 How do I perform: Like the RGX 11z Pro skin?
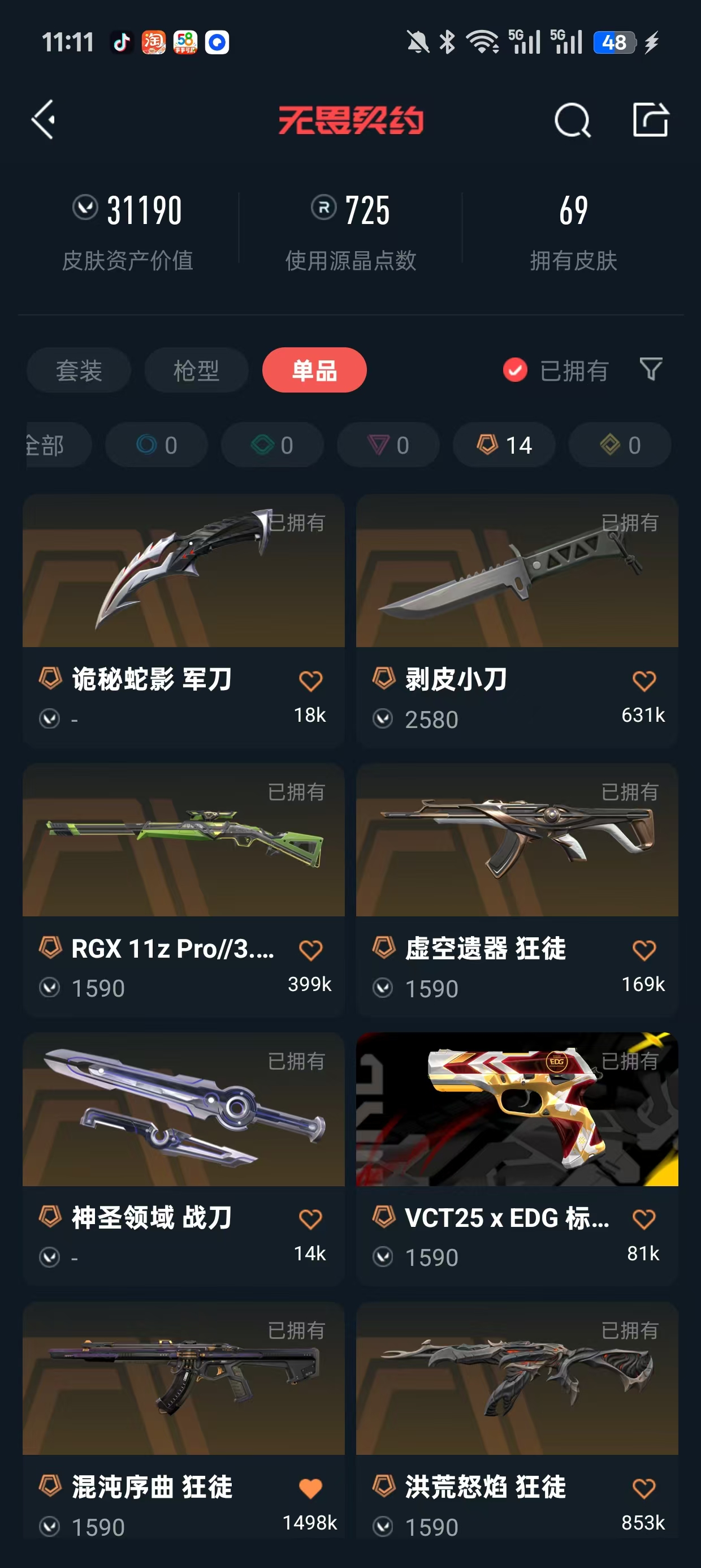310,950
